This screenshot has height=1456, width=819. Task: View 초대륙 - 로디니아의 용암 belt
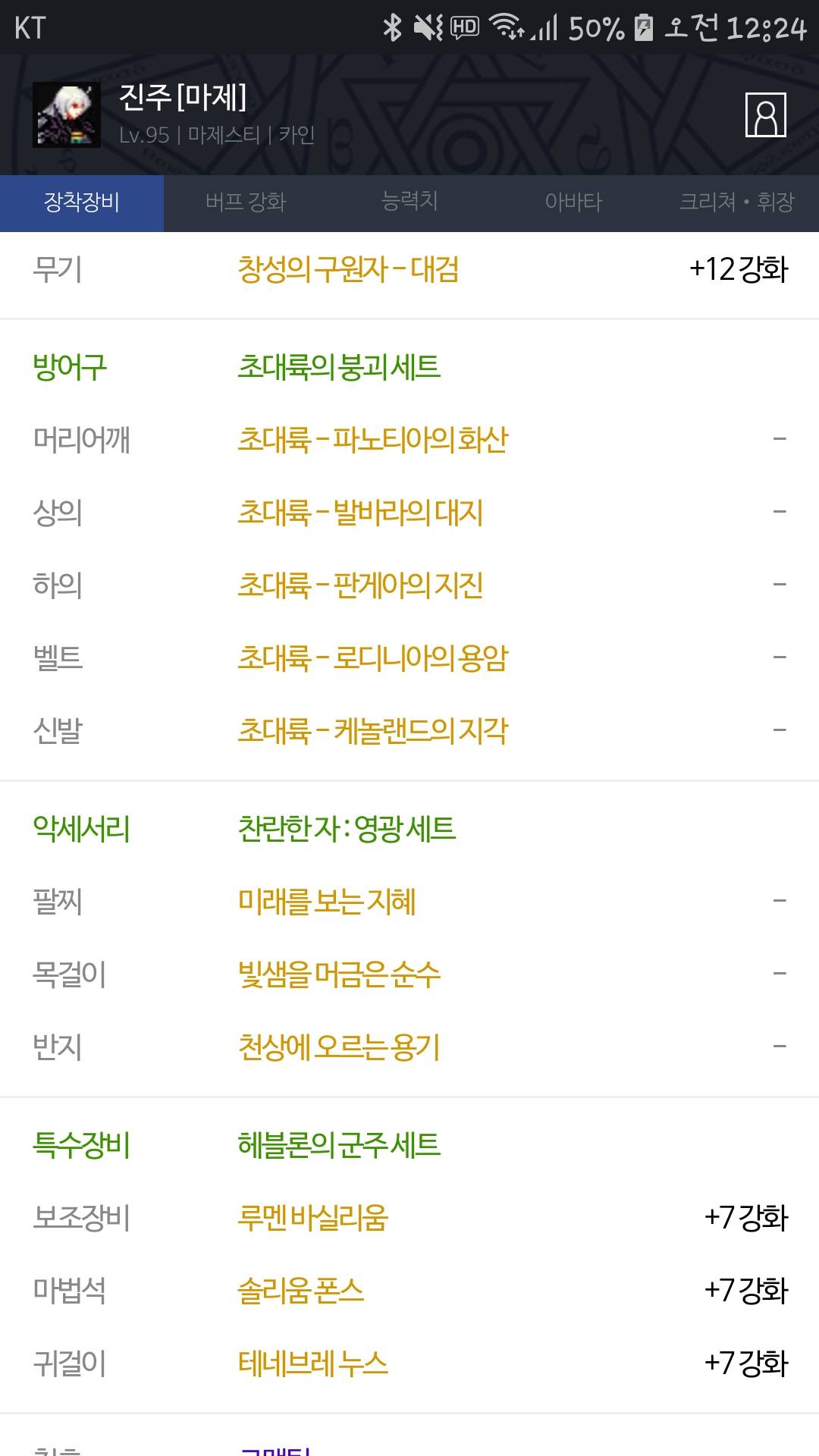click(x=372, y=658)
